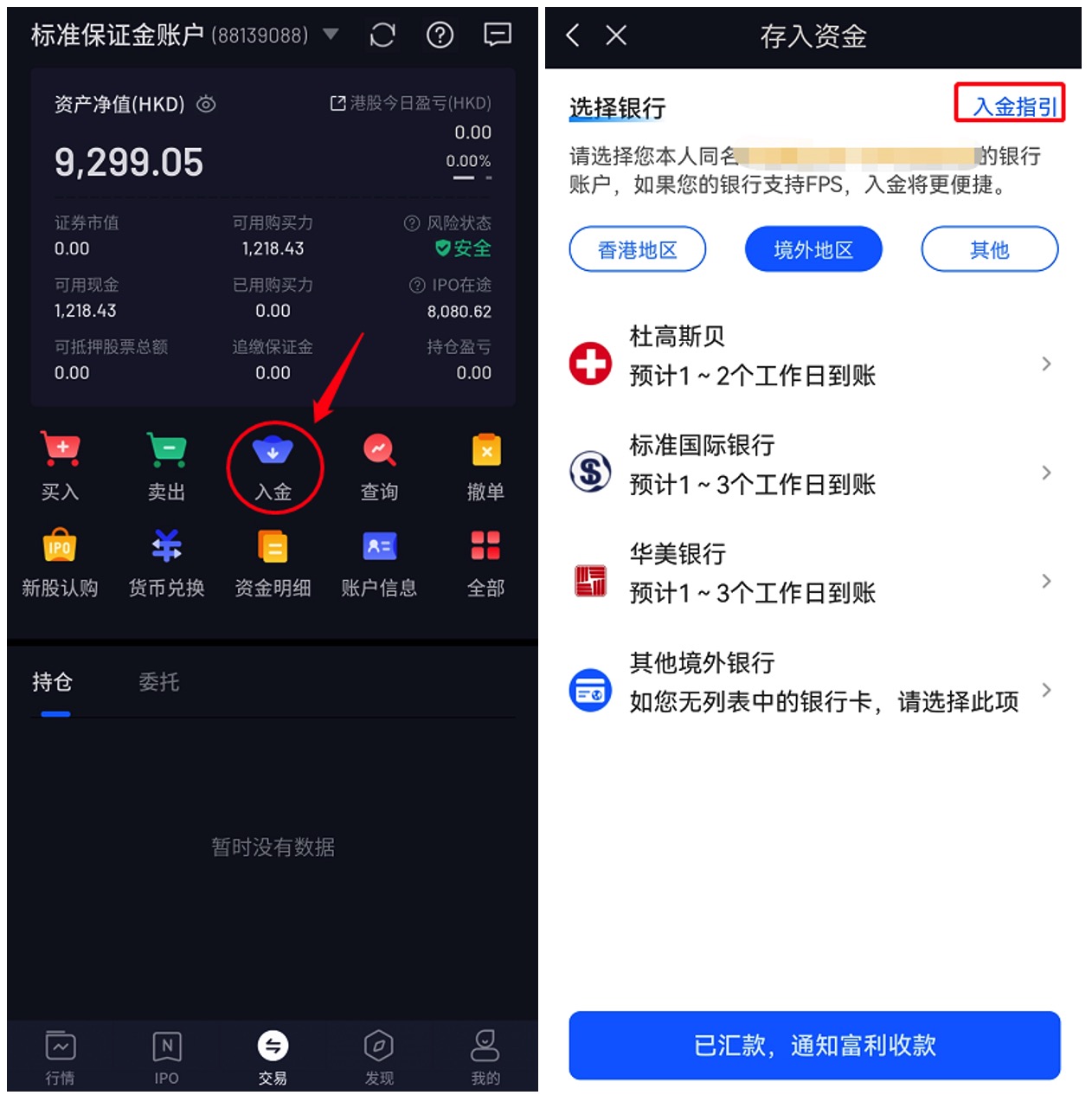This screenshot has height=1108, width=1092.
Task: Expand the 其他境外银行 option chevron
Action: tap(1046, 690)
